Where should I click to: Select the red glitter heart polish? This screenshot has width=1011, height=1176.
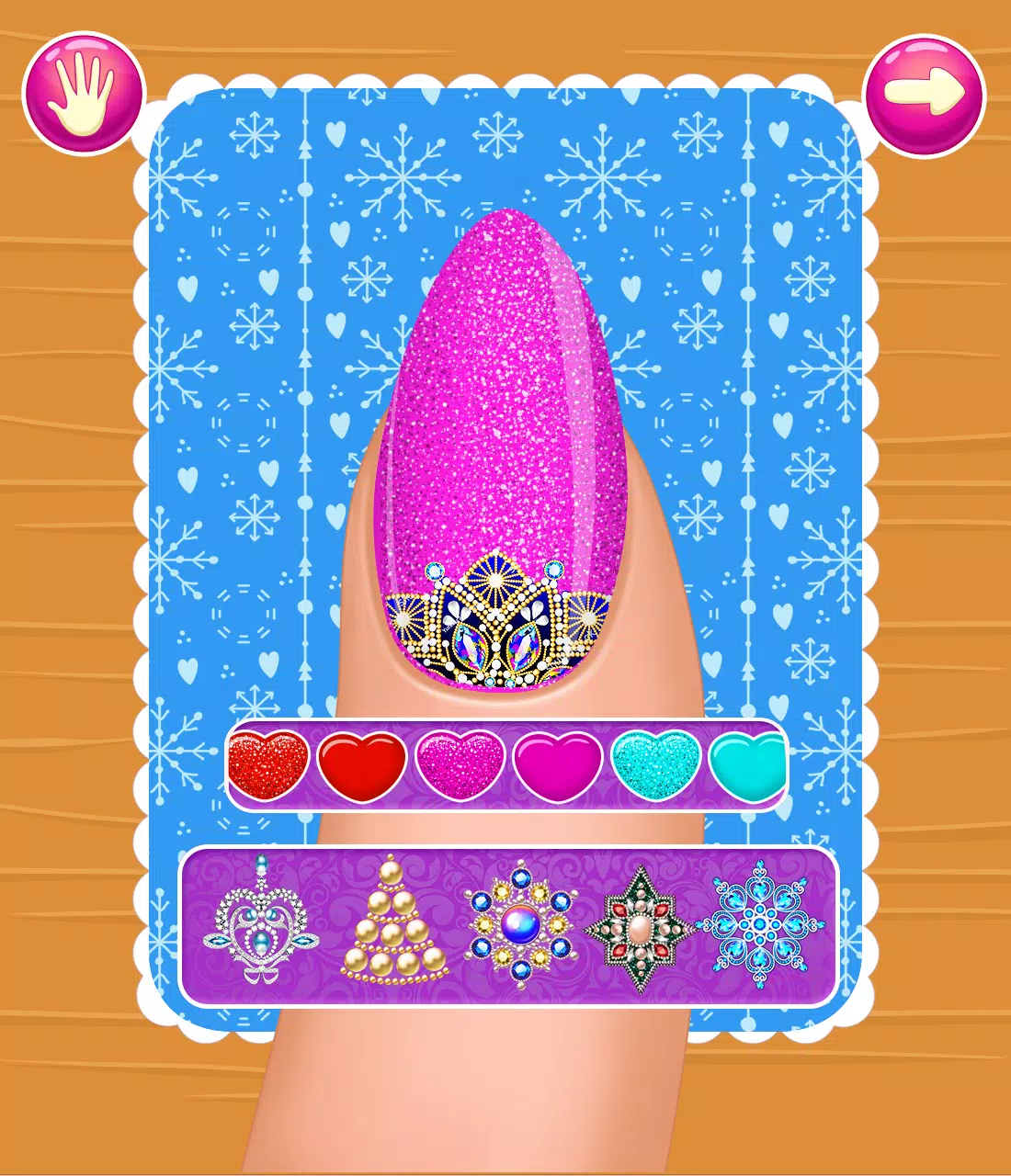coord(267,764)
